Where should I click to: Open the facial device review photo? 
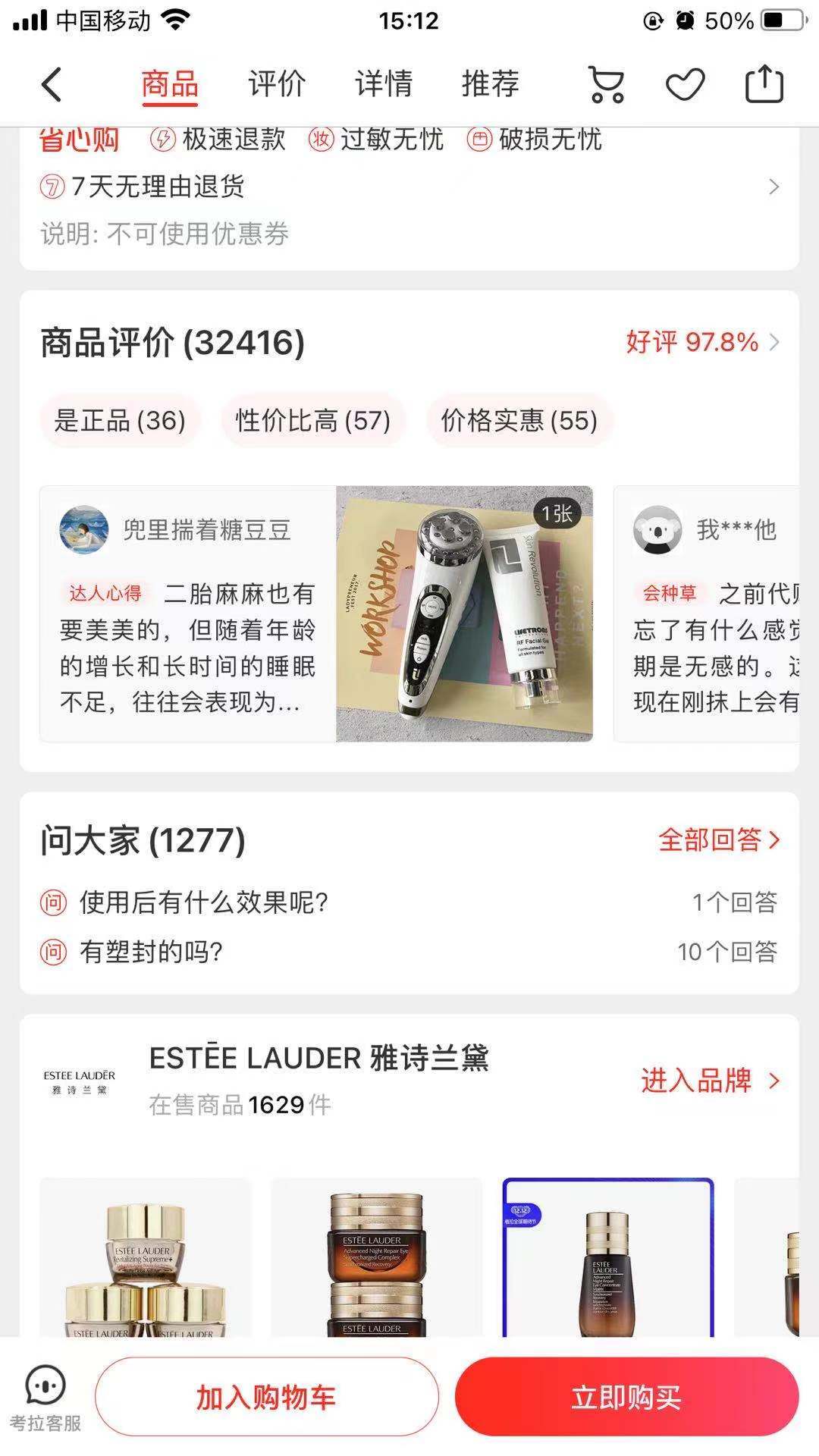coord(464,614)
